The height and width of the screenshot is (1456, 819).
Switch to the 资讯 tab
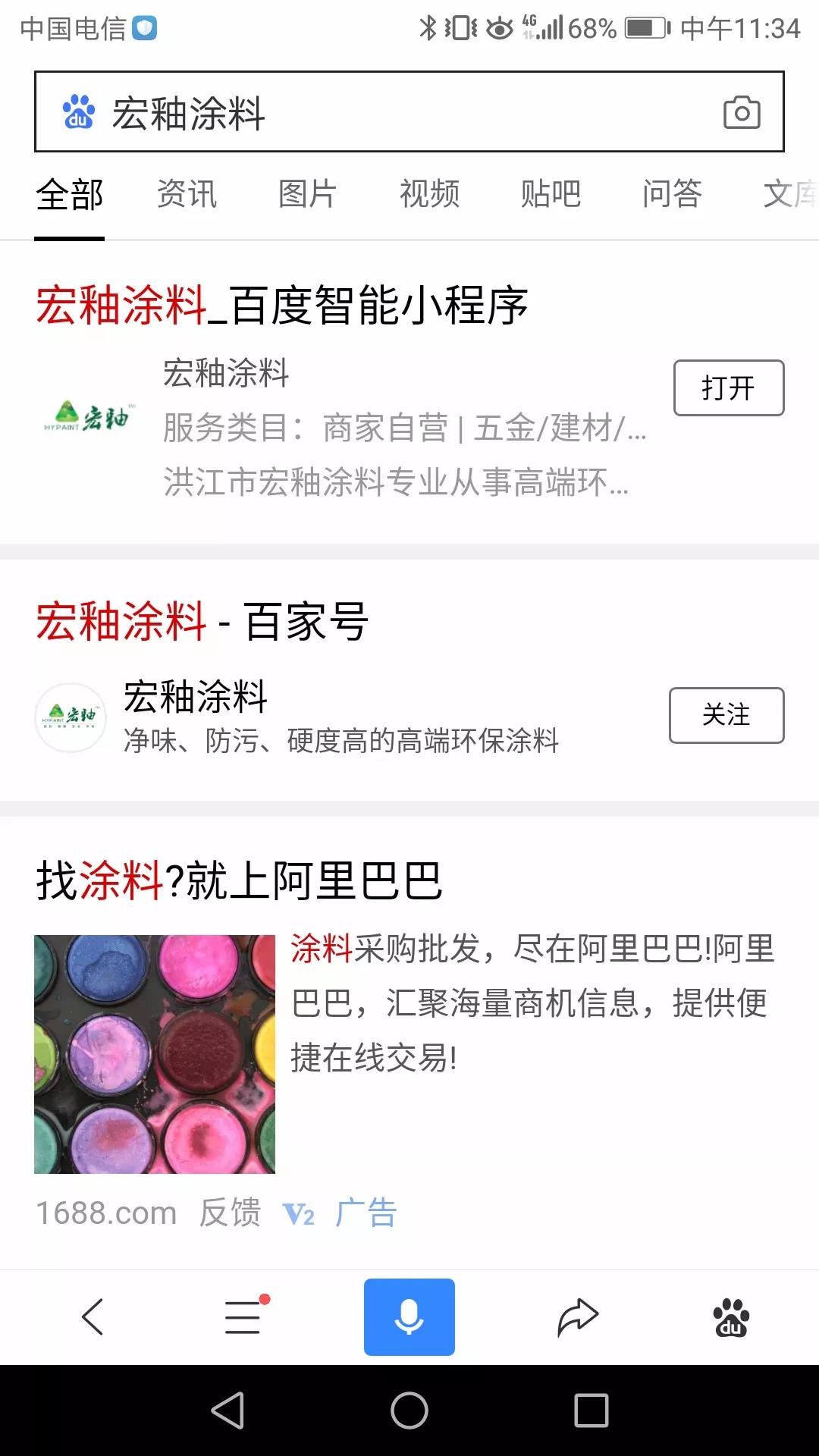[187, 194]
